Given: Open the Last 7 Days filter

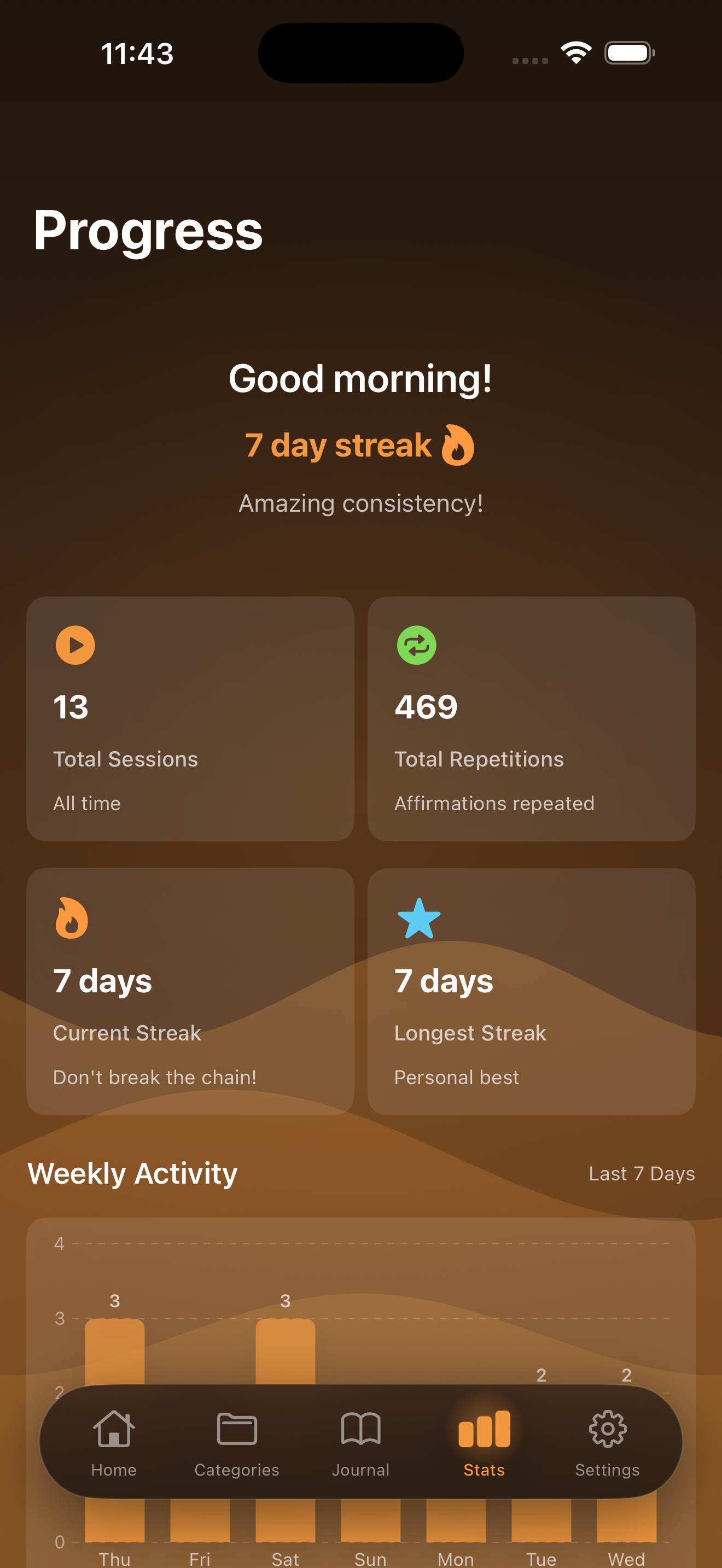Looking at the screenshot, I should click(x=642, y=1174).
